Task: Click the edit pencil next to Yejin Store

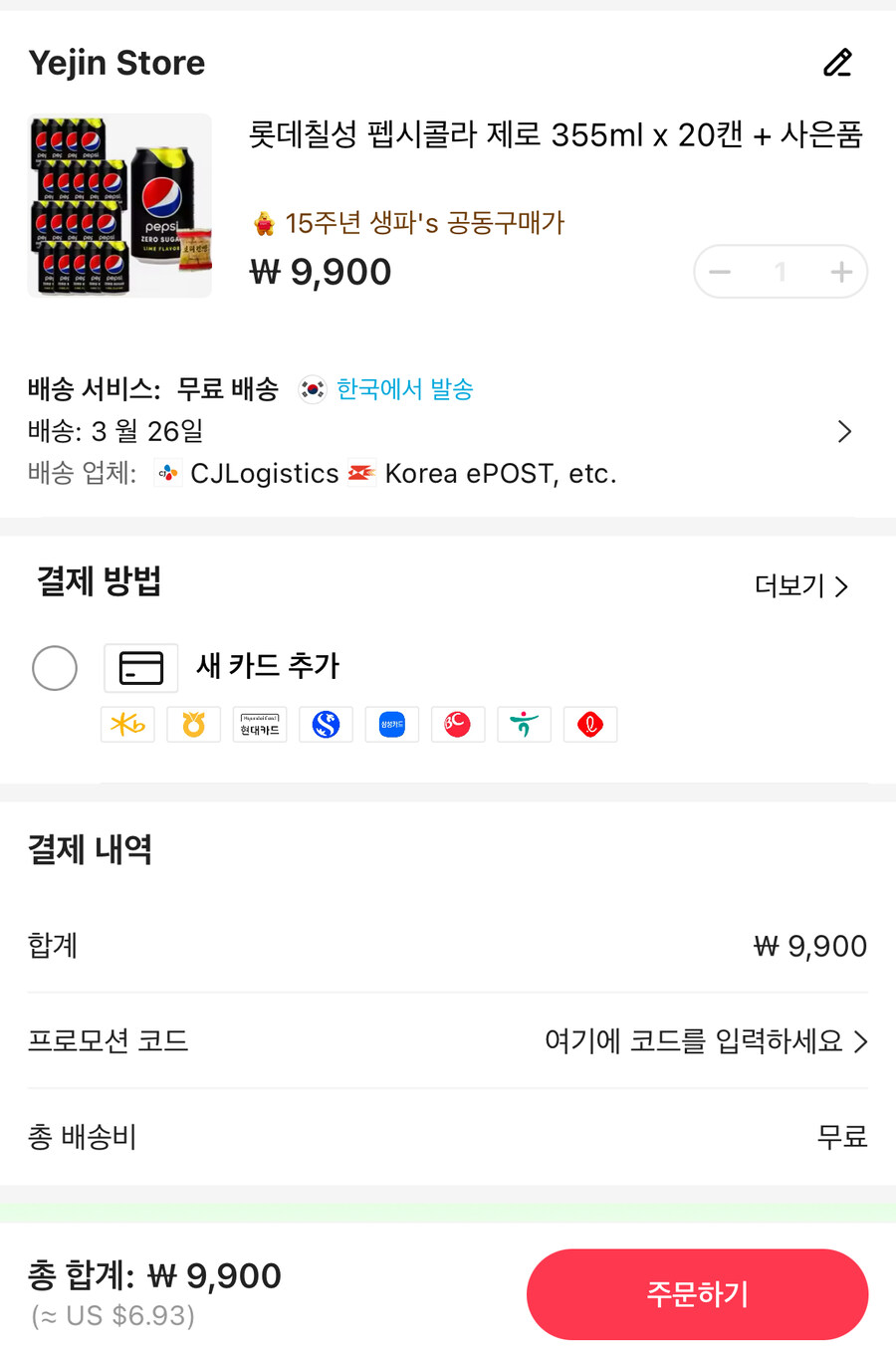Action: coord(837,62)
